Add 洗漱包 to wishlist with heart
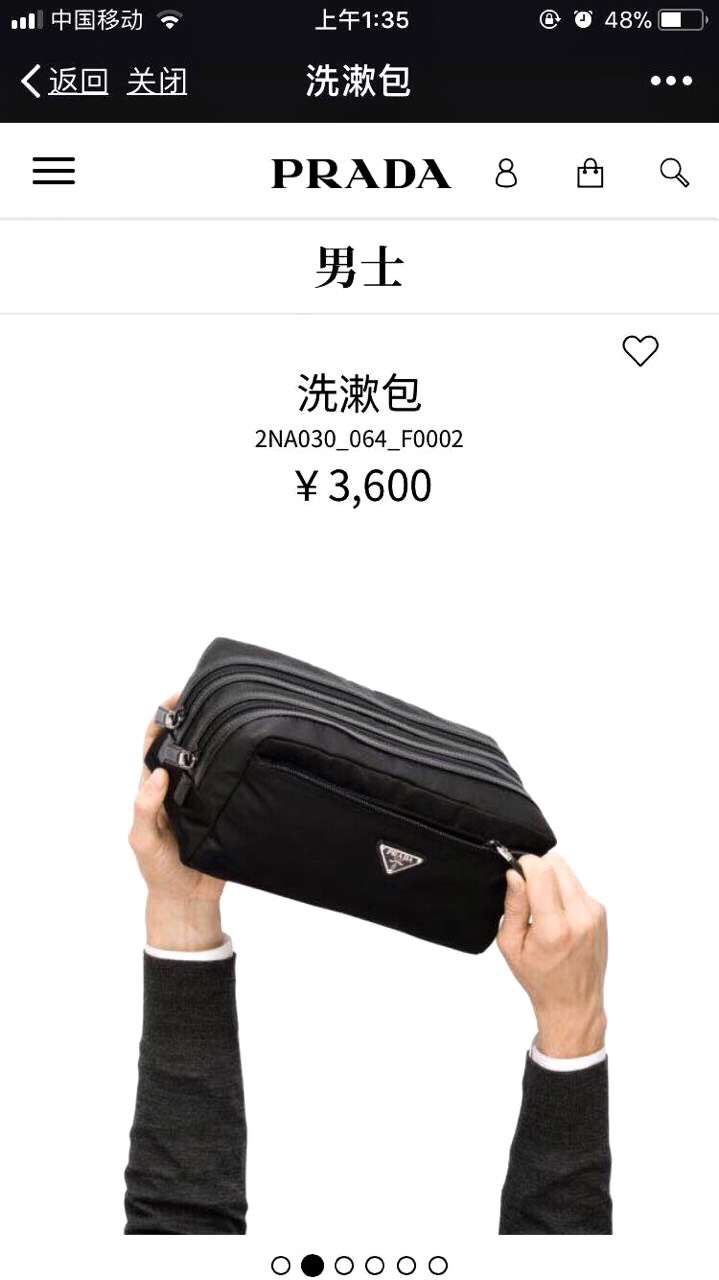This screenshot has height=1280, width=719. pyautogui.click(x=640, y=351)
